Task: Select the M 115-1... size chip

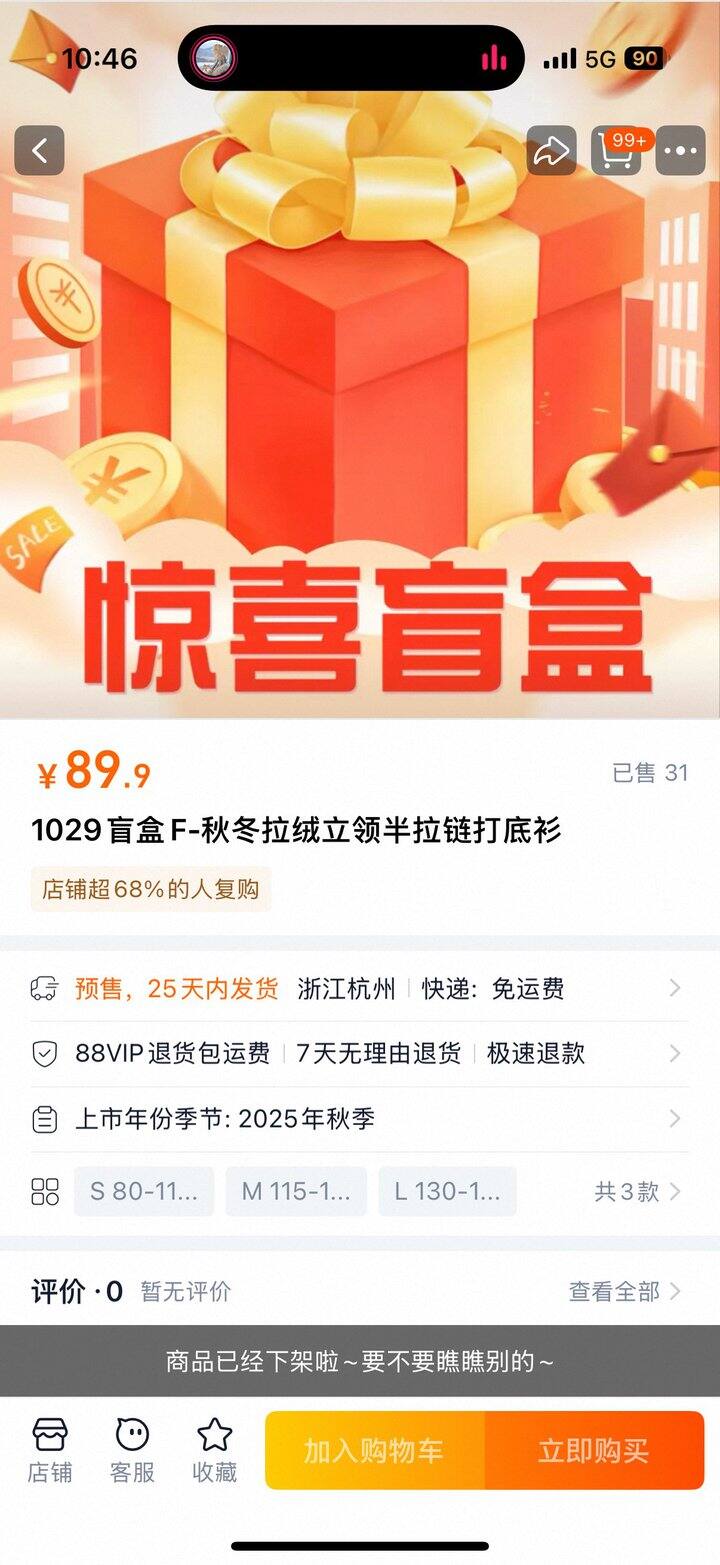Action: click(296, 1191)
